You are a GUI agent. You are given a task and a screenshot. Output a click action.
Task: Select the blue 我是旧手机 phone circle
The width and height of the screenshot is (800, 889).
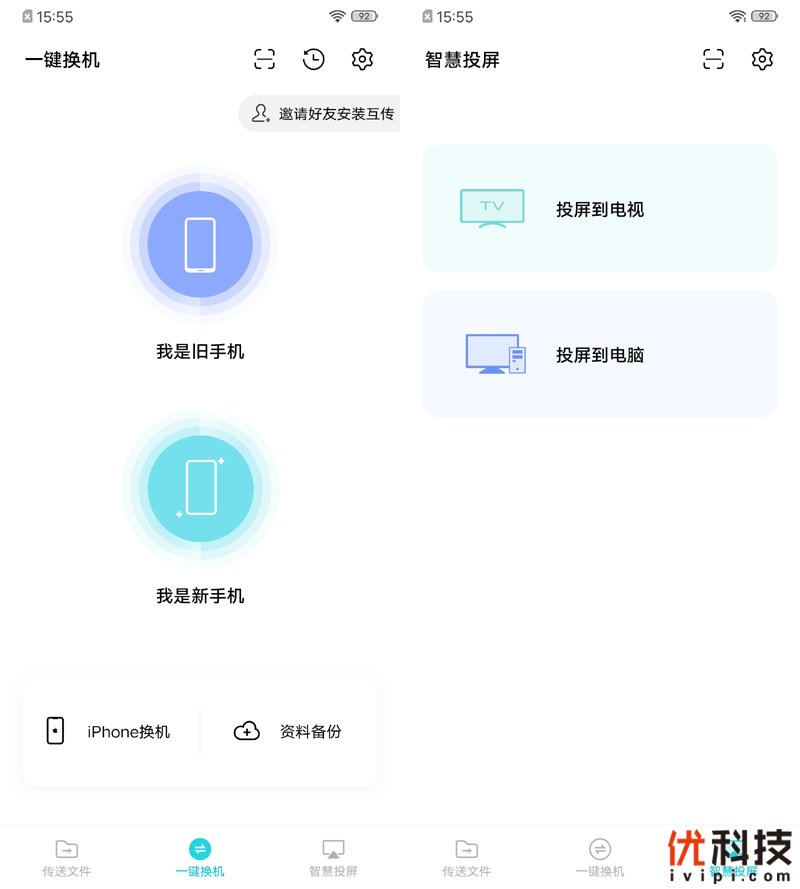pos(200,243)
